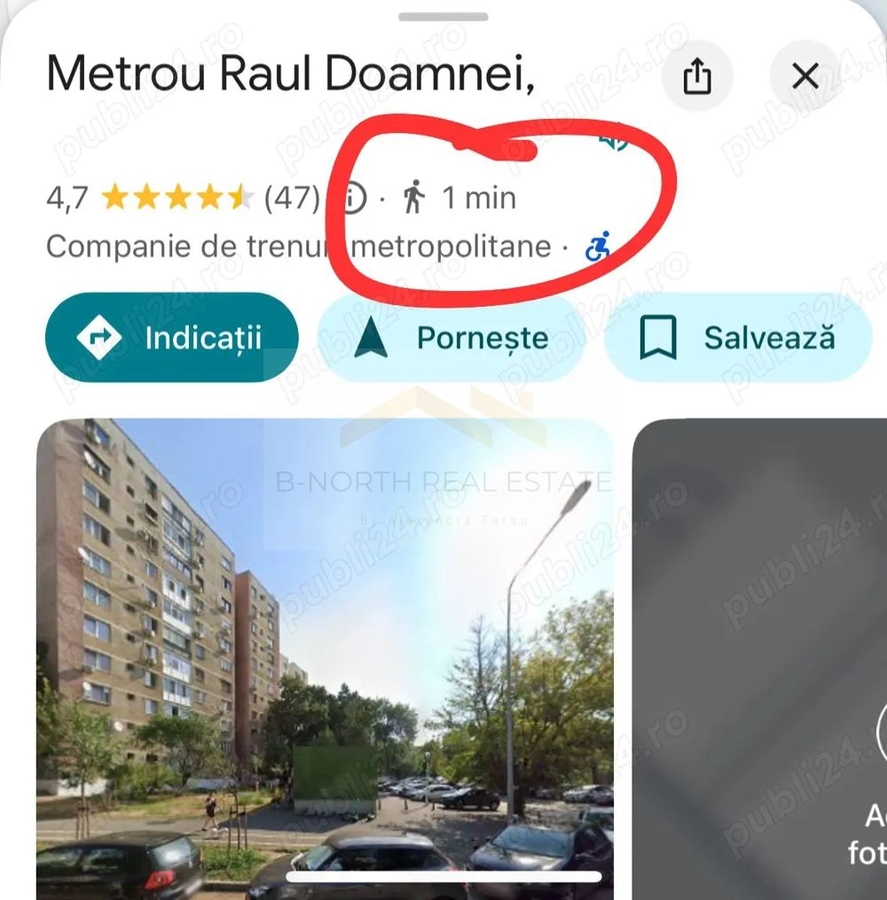Screen dimensions: 887x900
Task: Start navigation with Pornește
Action: [x=451, y=338]
